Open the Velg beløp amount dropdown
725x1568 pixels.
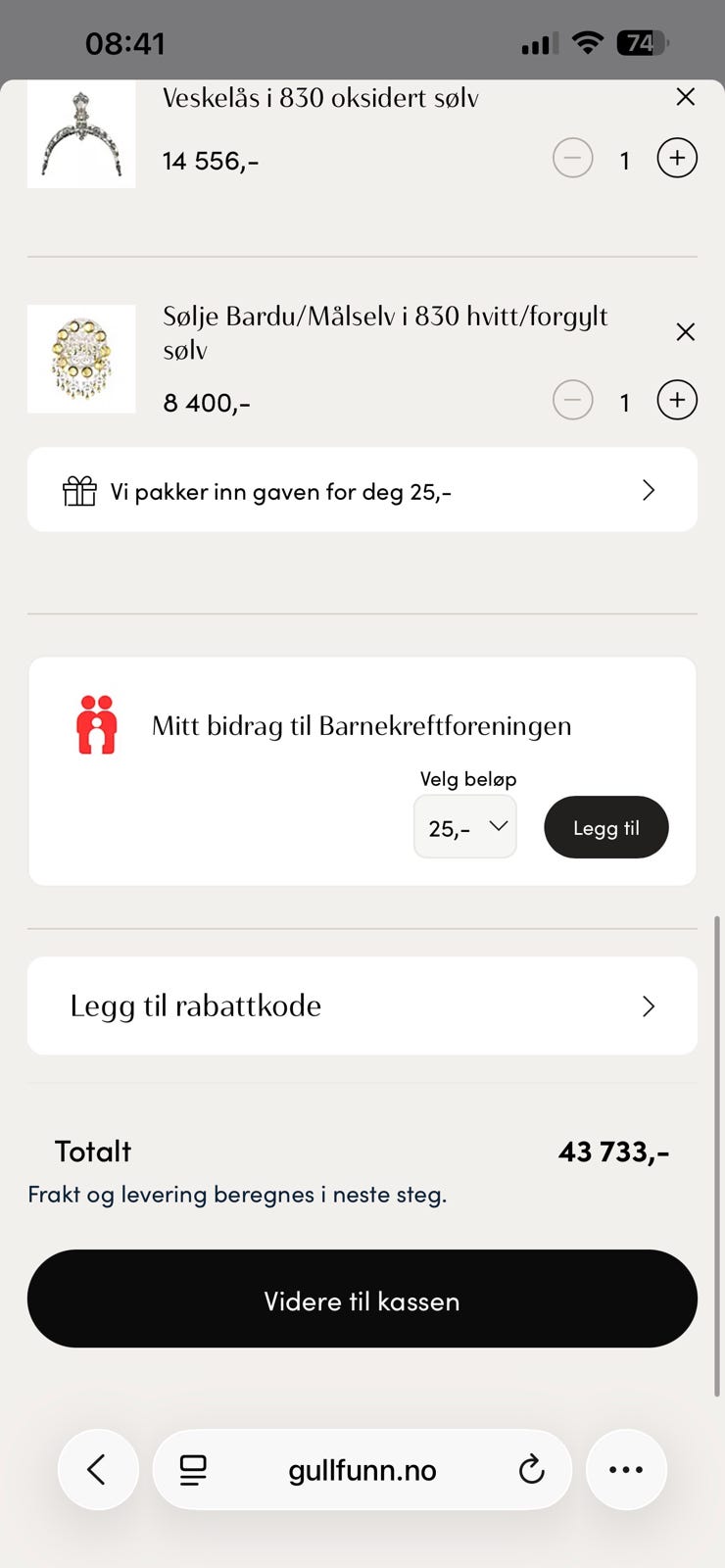click(x=464, y=827)
